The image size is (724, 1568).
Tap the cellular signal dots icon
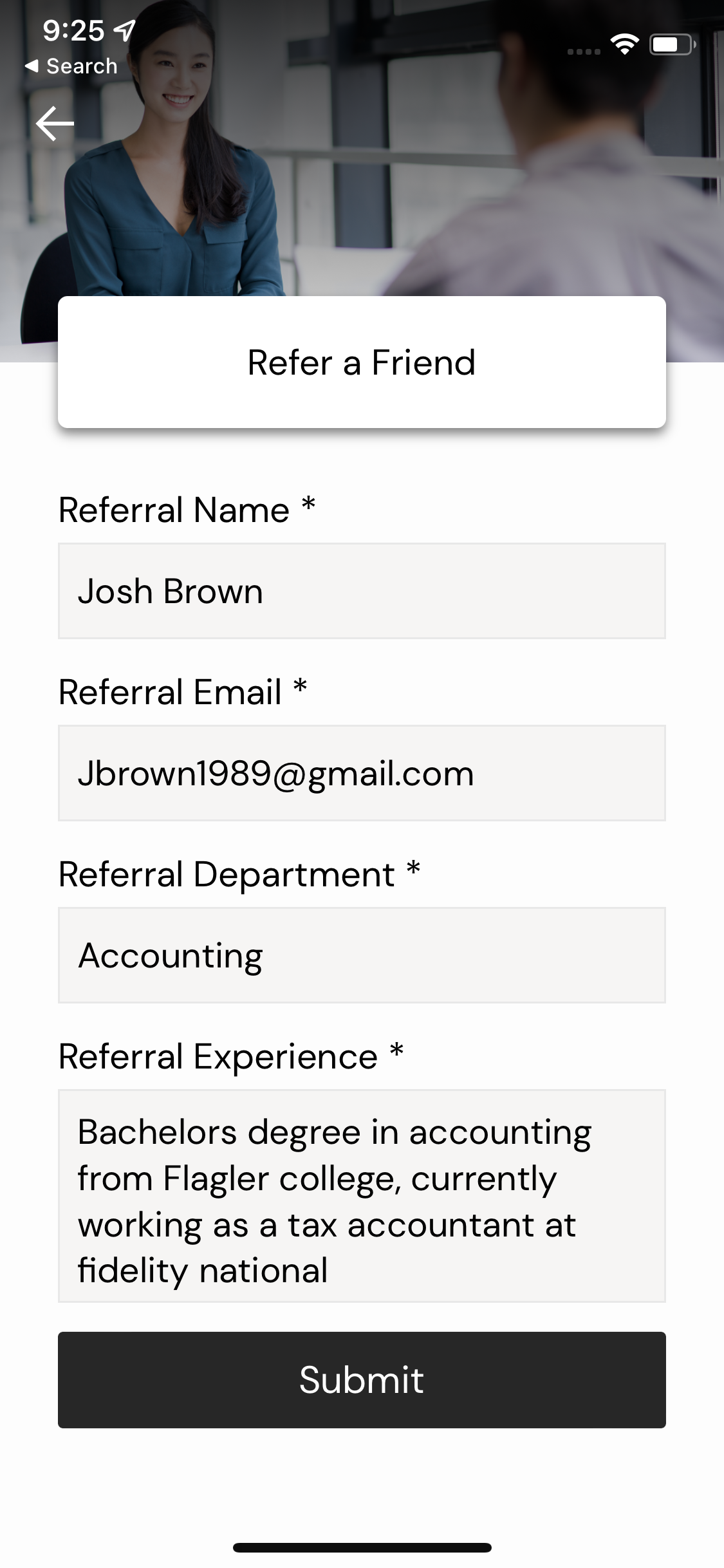583,51
